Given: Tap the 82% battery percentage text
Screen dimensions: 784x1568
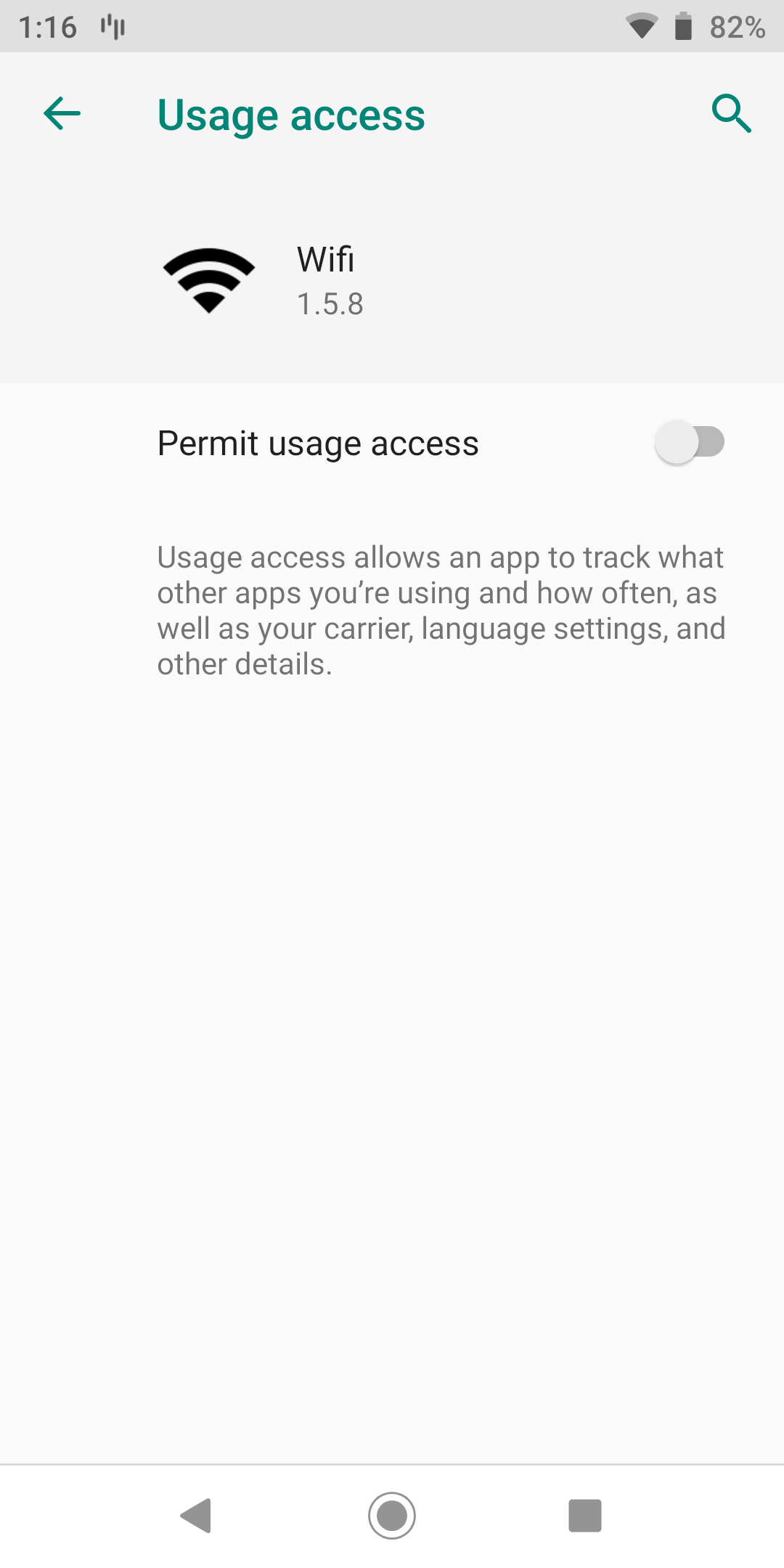Looking at the screenshot, I should [x=735, y=28].
